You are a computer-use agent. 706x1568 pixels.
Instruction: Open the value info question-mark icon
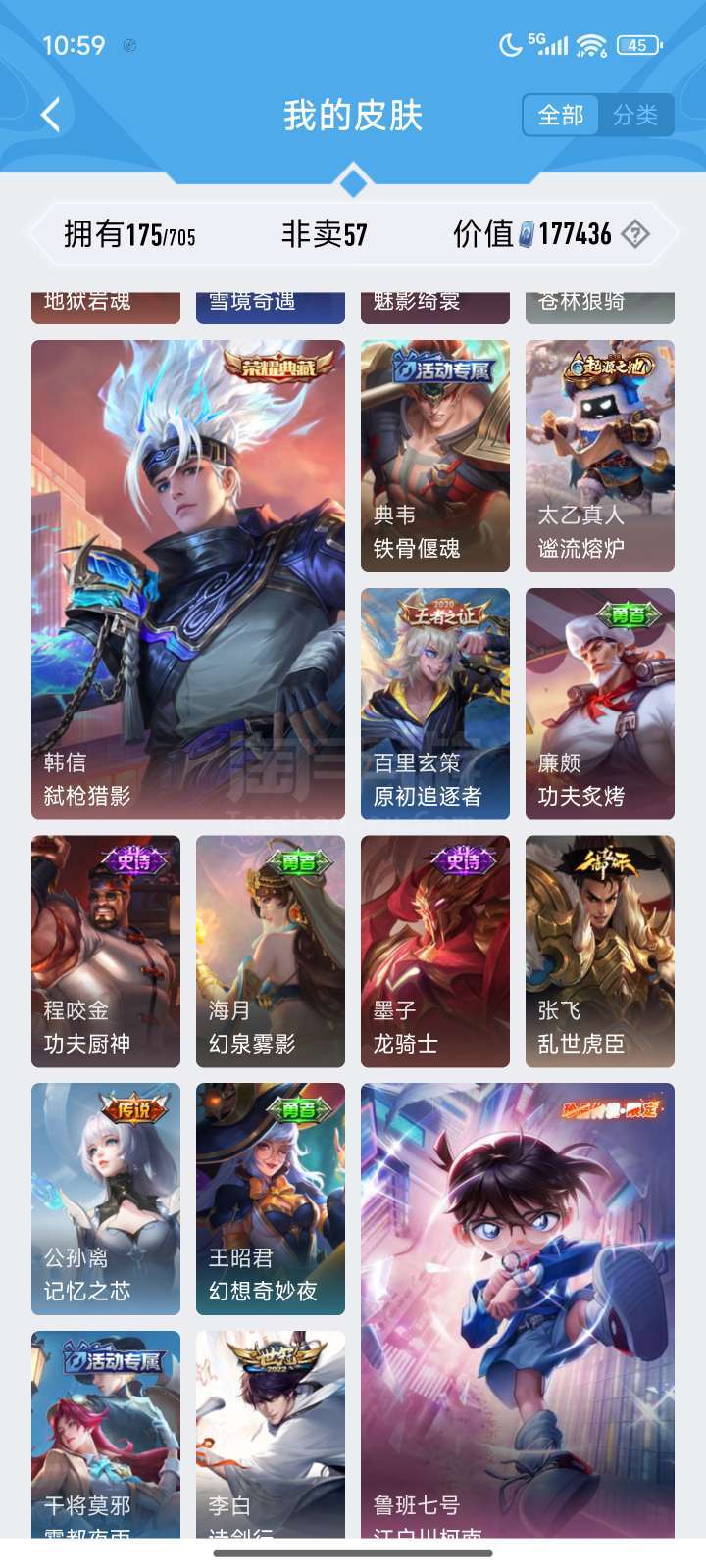635,234
